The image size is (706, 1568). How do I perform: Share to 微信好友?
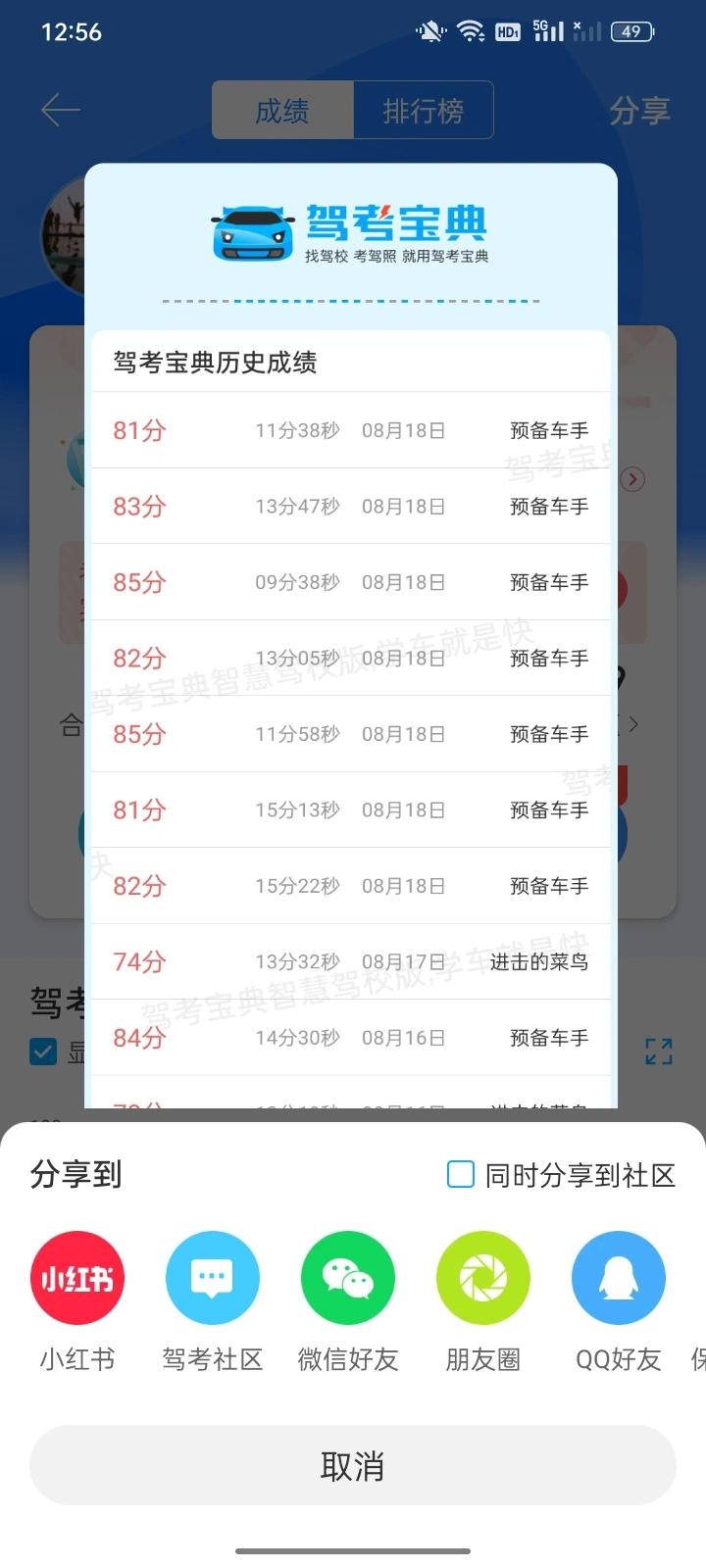[x=348, y=1279]
